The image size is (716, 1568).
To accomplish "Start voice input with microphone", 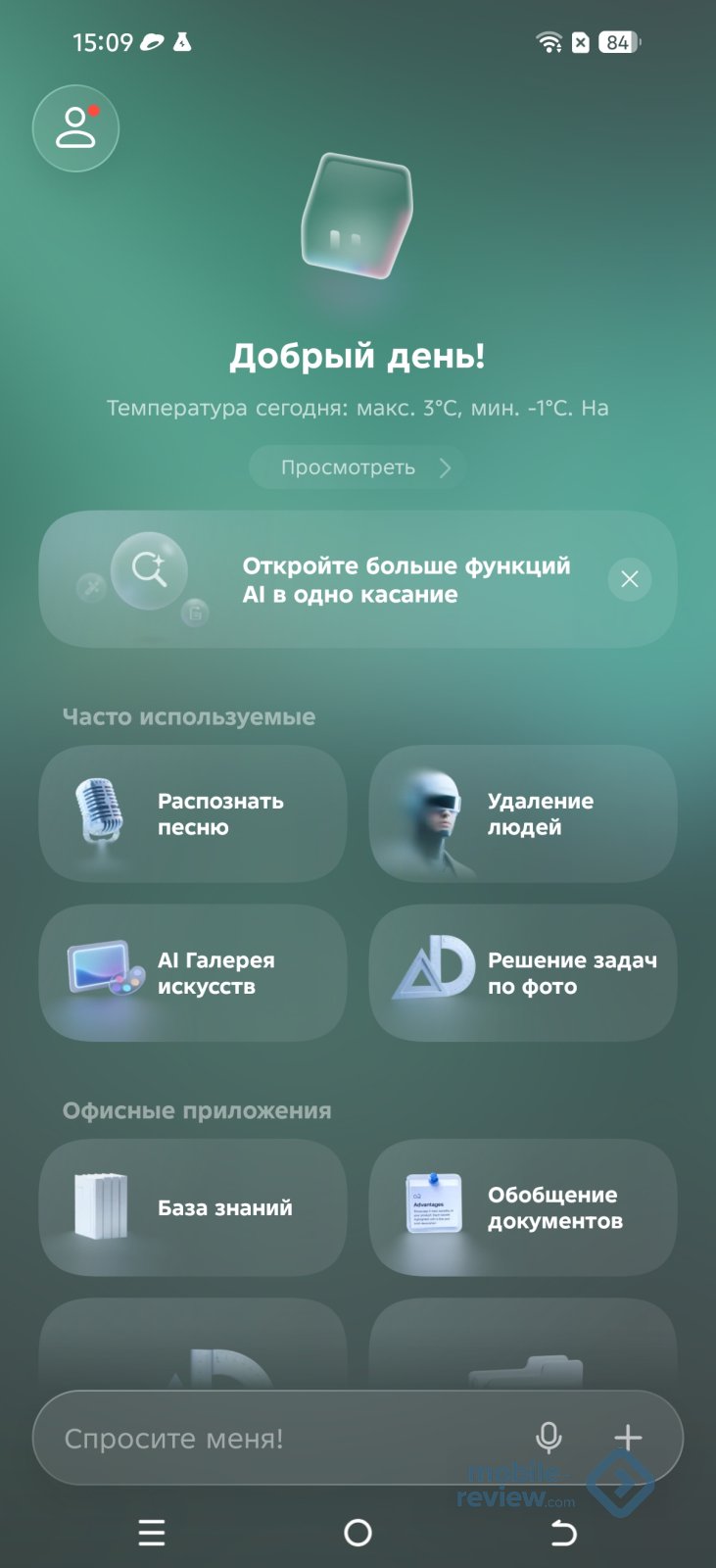I will 549,1438.
